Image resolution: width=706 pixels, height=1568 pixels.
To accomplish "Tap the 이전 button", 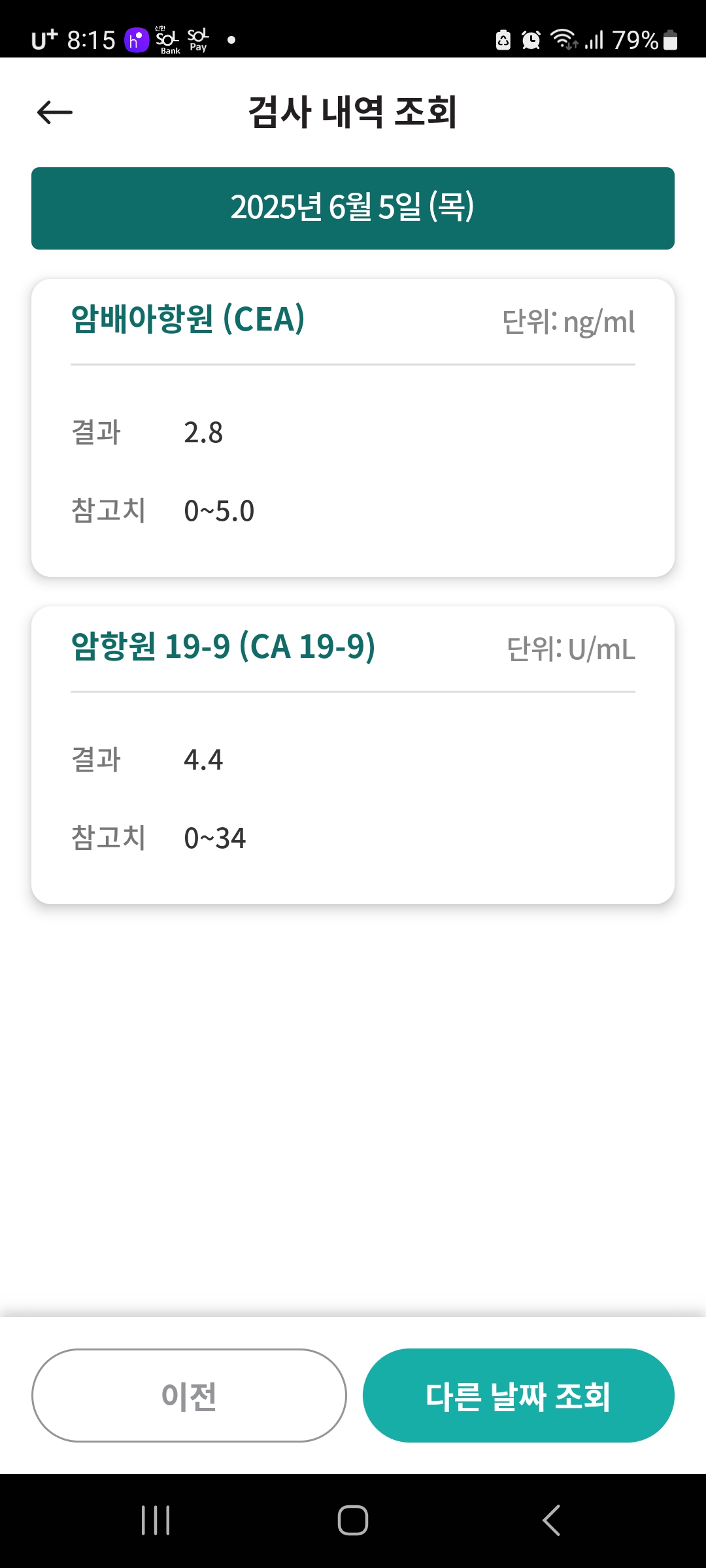I will pyautogui.click(x=189, y=1396).
